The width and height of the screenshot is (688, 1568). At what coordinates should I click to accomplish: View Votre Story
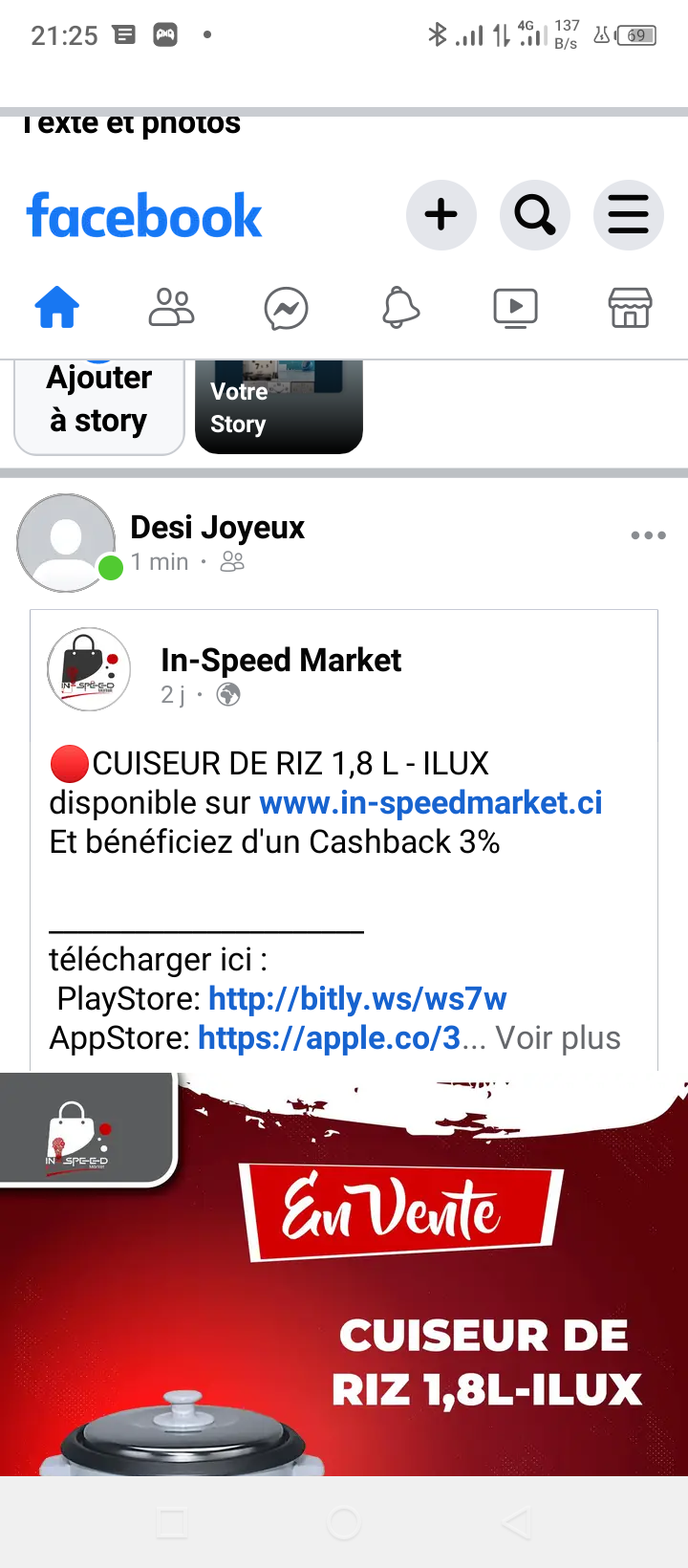click(x=278, y=406)
